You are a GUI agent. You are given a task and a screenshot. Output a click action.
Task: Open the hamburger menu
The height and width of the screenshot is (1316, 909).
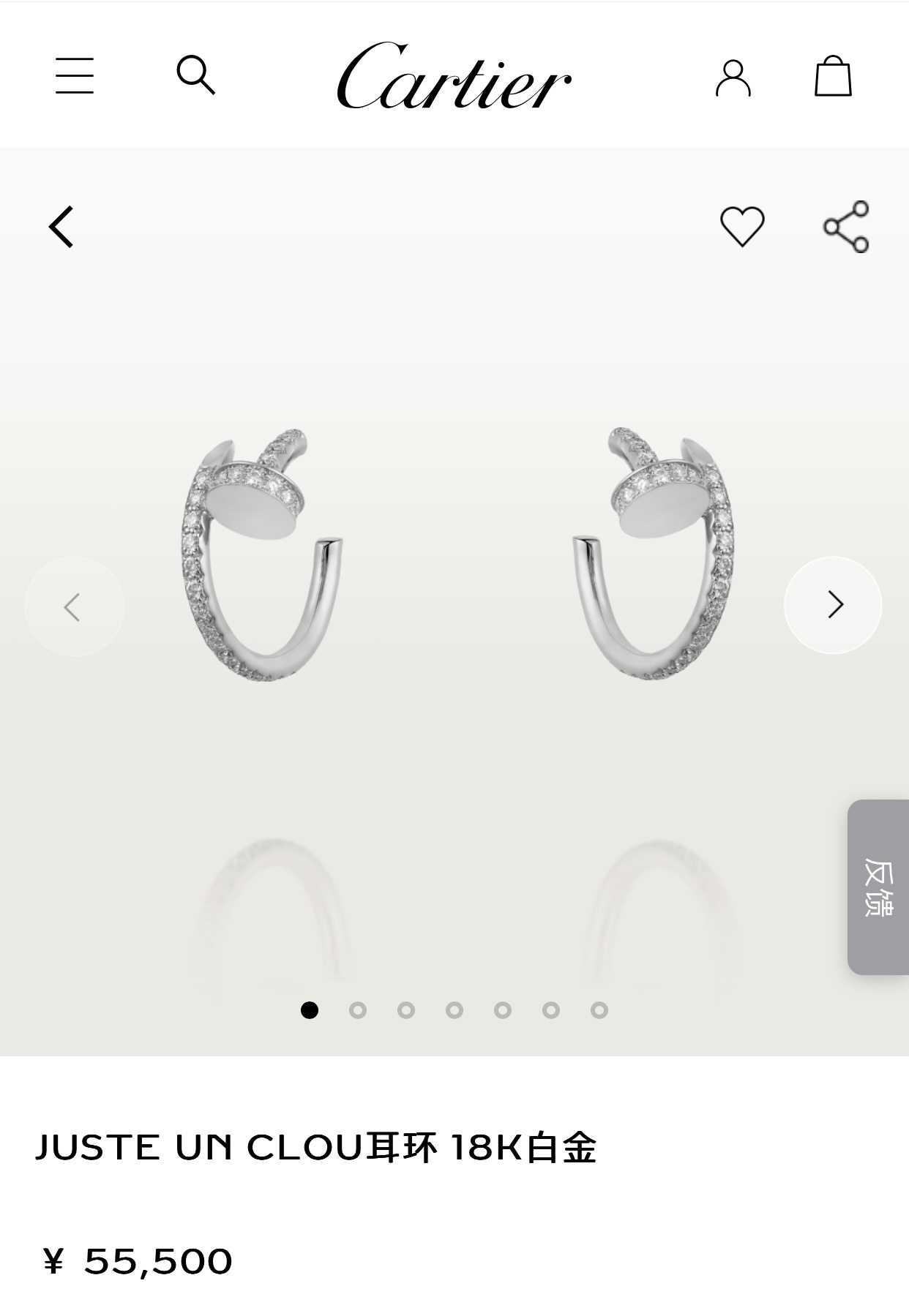tap(75, 75)
